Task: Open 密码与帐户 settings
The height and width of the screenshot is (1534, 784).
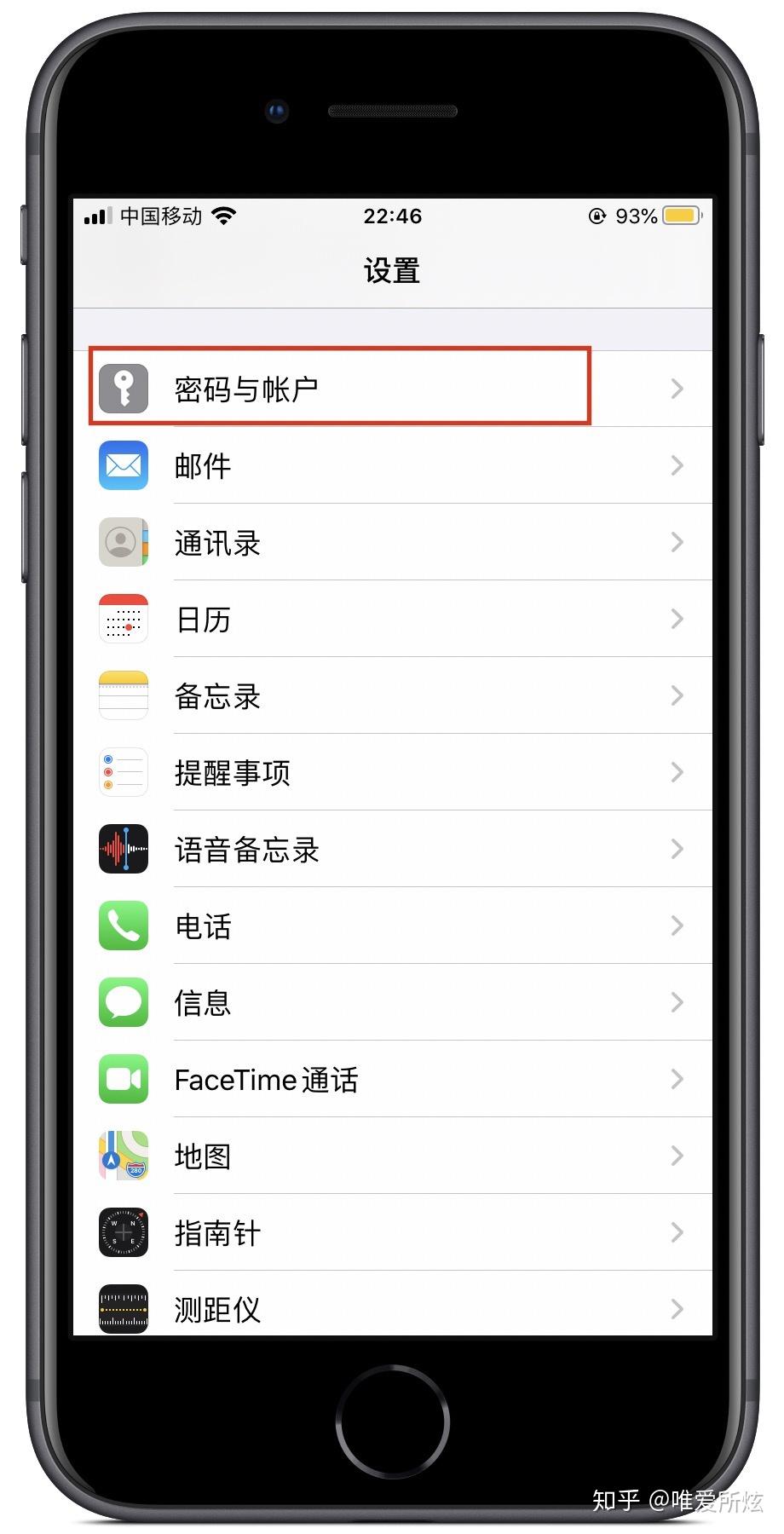Action: pyautogui.click(x=393, y=389)
